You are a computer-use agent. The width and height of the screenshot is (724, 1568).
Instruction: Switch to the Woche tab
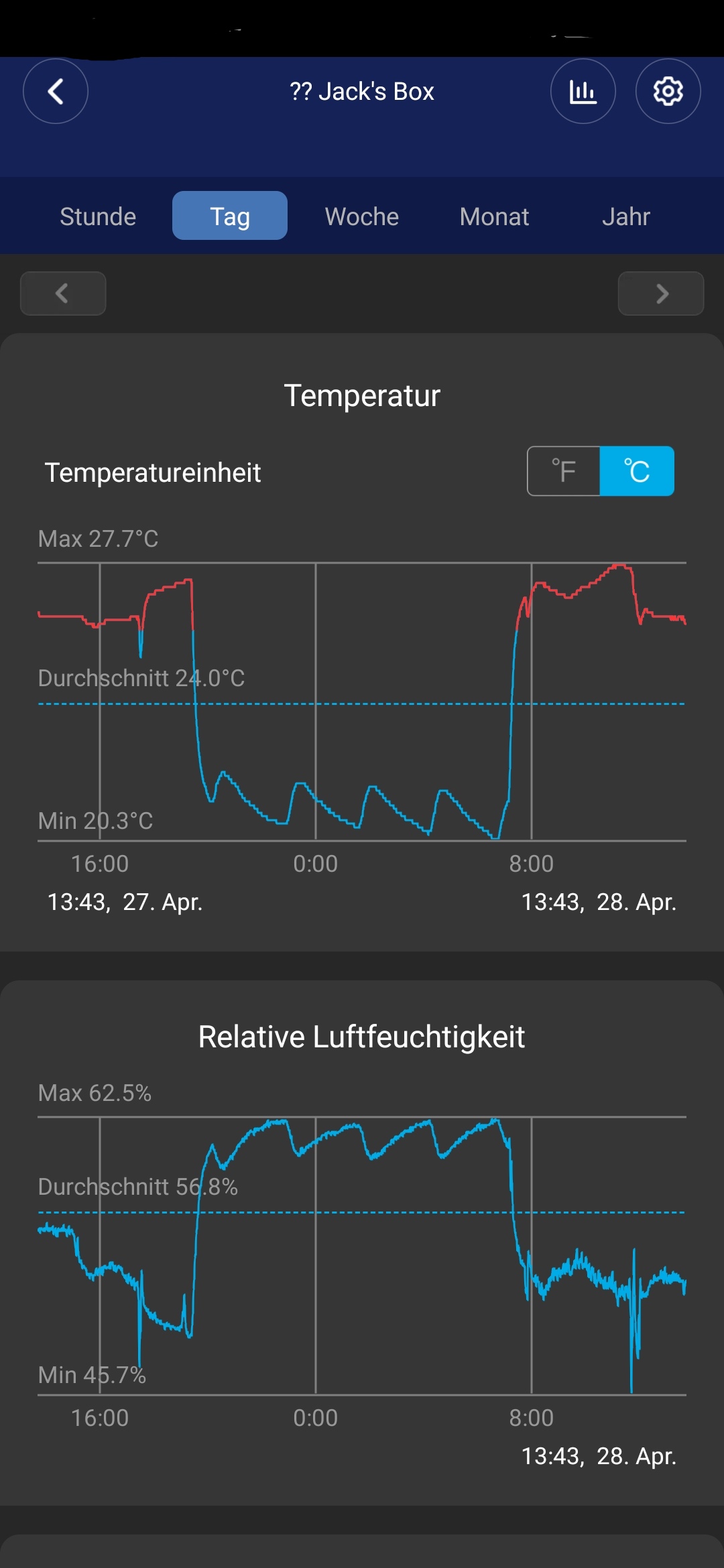coord(362,216)
